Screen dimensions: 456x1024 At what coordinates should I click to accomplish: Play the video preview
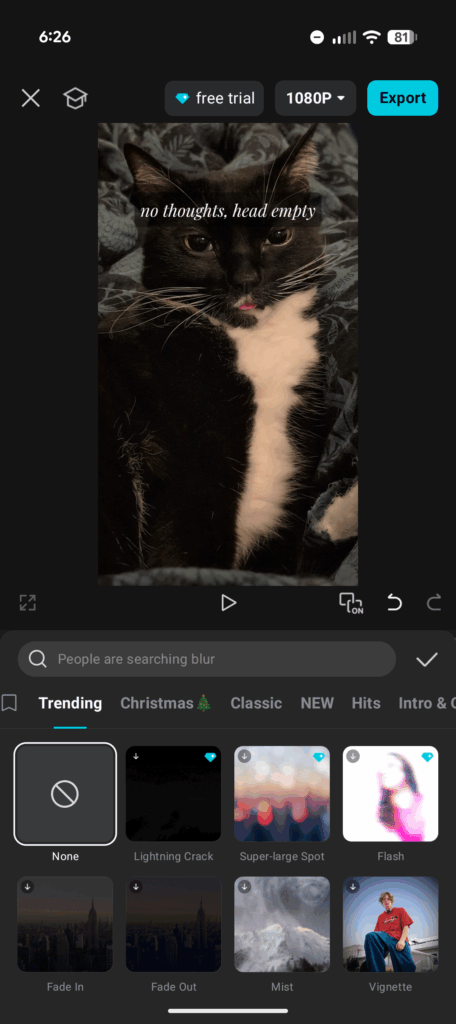(228, 603)
